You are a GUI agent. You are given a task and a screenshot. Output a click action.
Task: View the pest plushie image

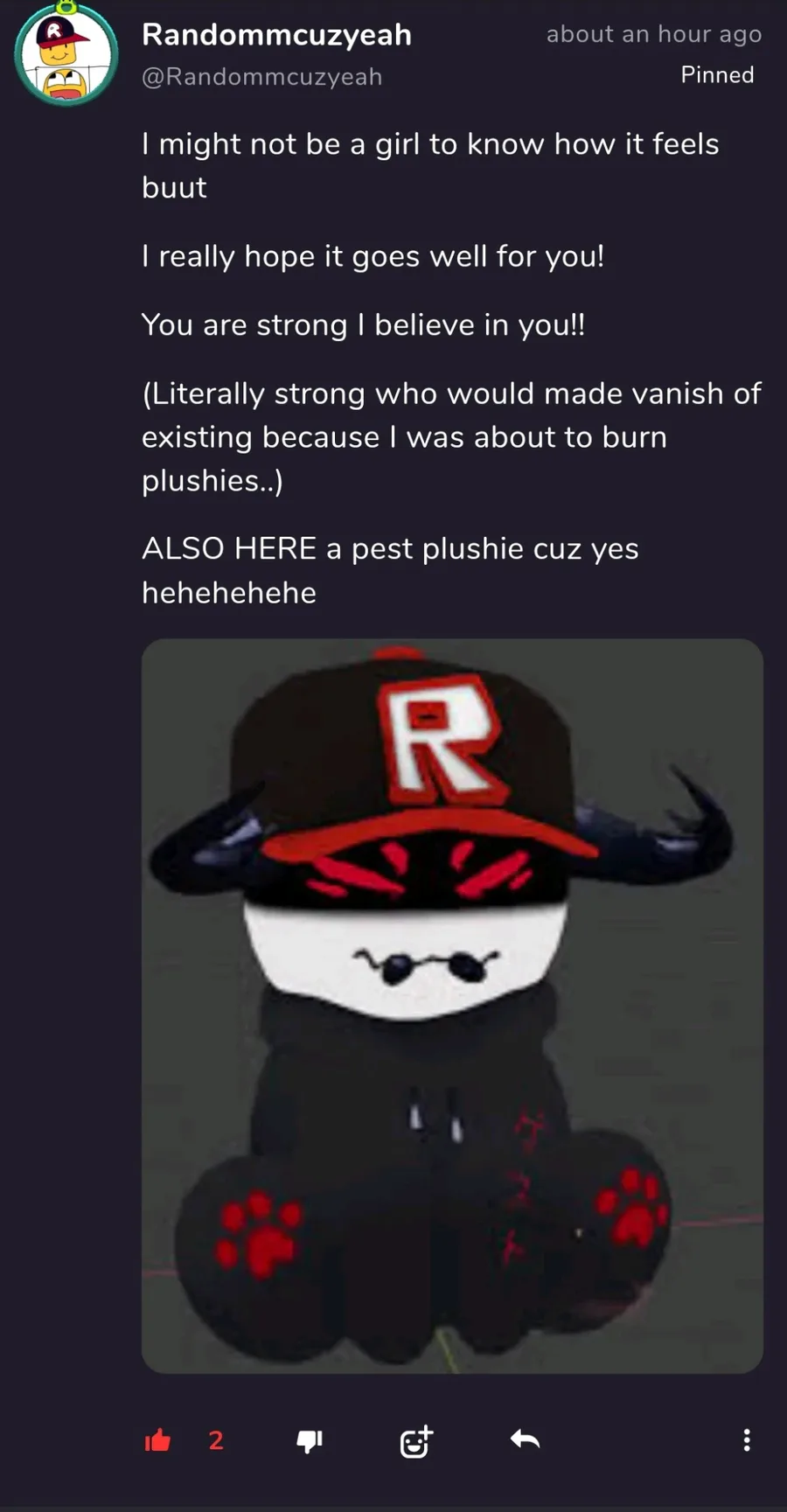click(x=452, y=1006)
